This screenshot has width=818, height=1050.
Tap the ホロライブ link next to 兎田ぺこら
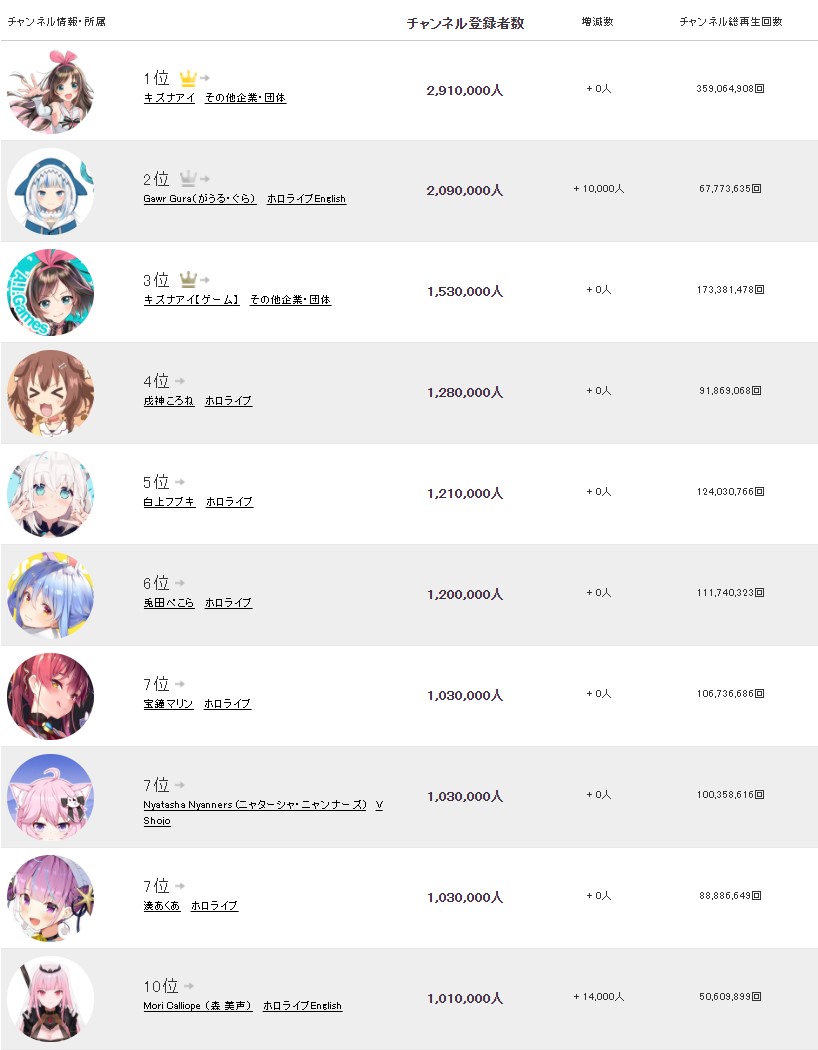[228, 603]
